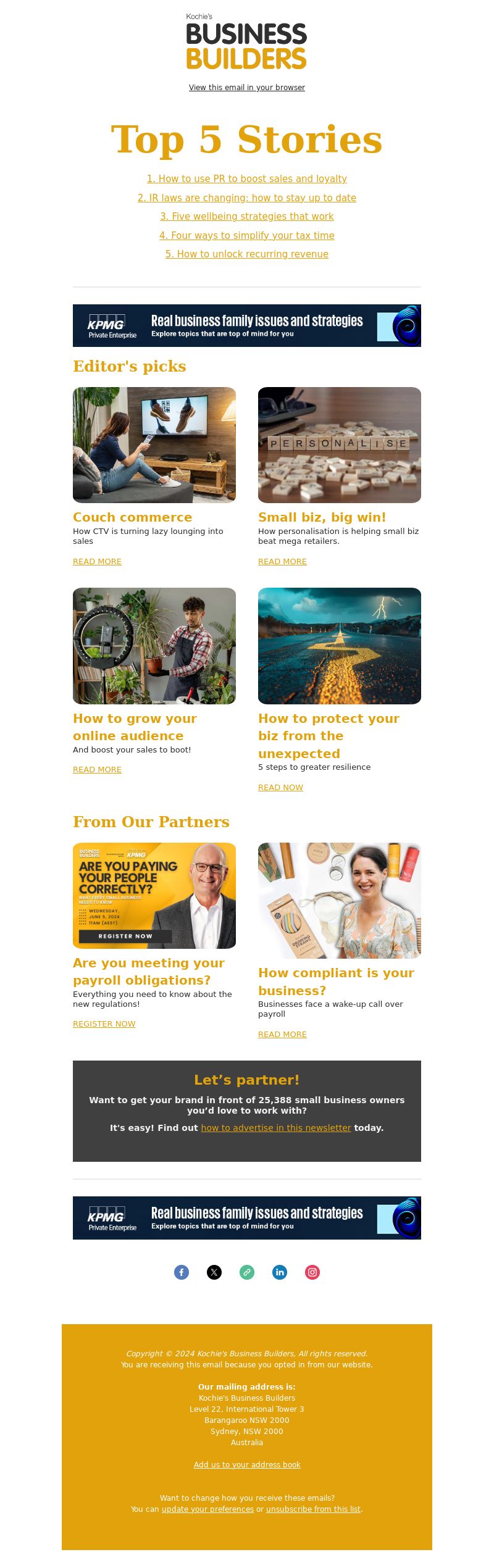Select 'update your preferences' link

click(207, 1509)
